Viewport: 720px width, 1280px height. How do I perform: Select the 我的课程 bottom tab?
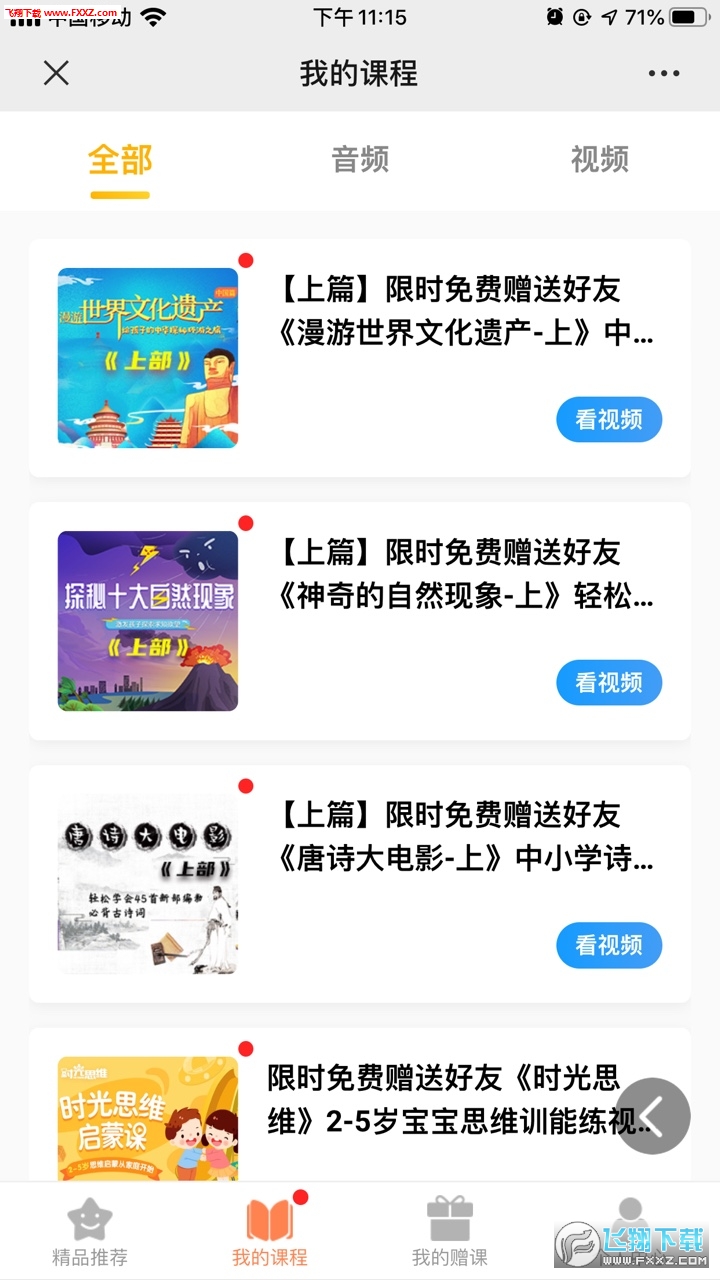[270, 1232]
